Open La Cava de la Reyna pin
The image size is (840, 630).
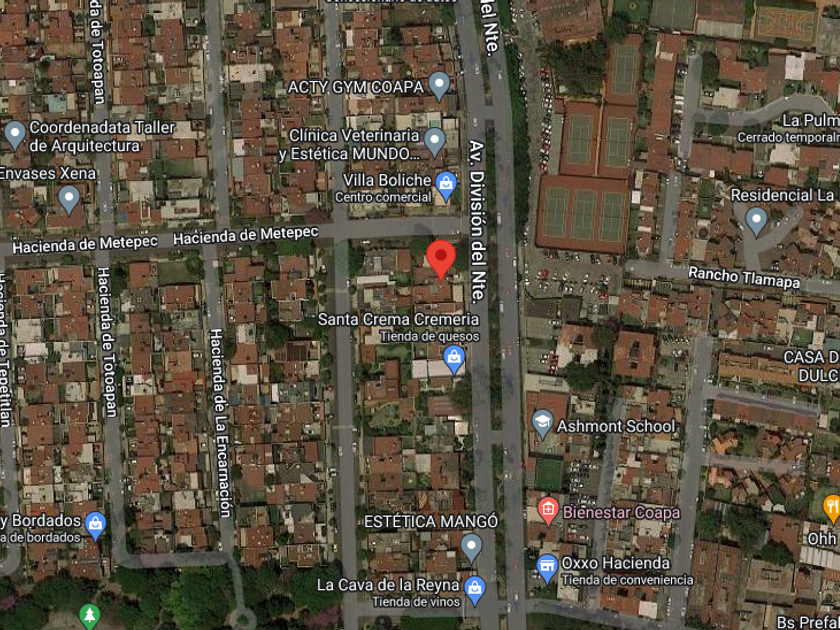(x=475, y=591)
